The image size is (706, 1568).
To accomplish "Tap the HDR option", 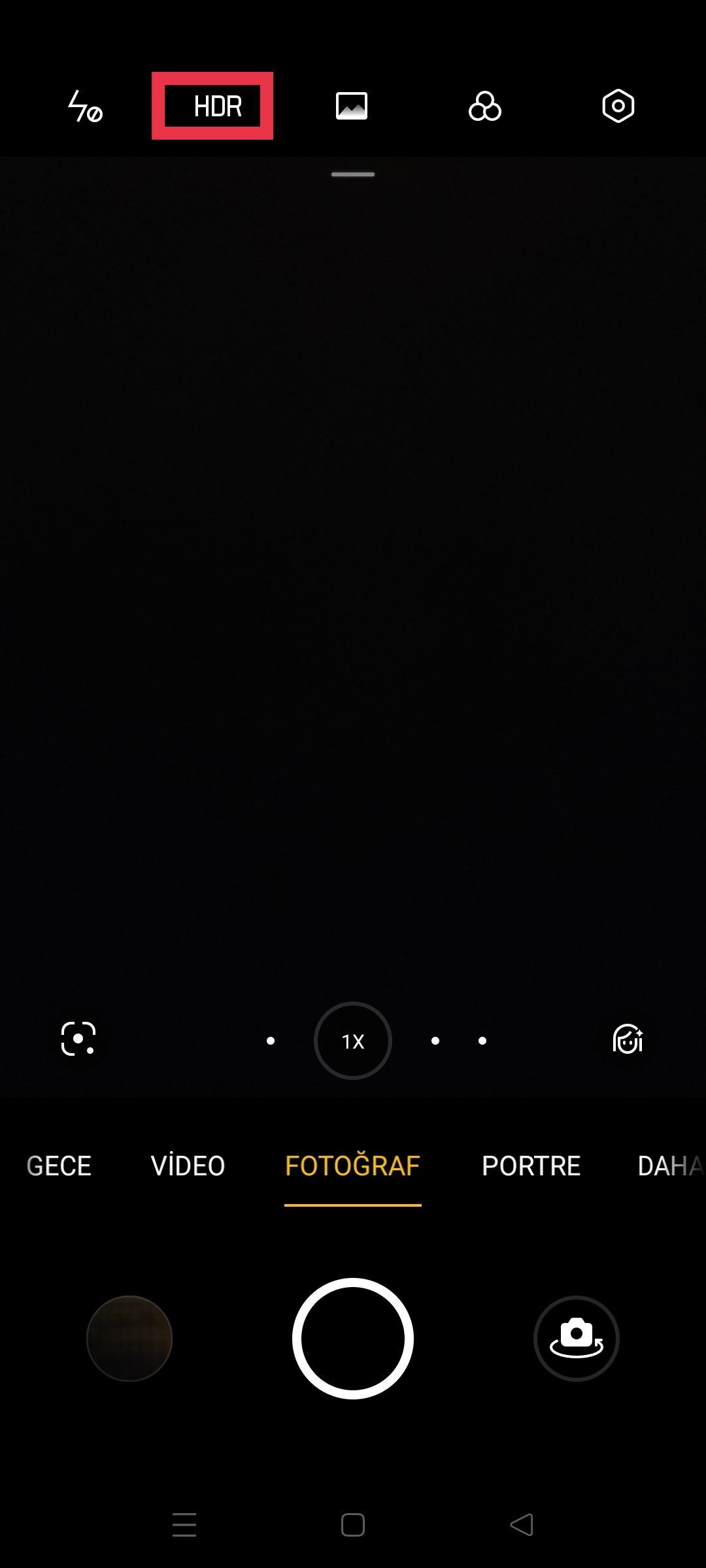I will pos(218,106).
